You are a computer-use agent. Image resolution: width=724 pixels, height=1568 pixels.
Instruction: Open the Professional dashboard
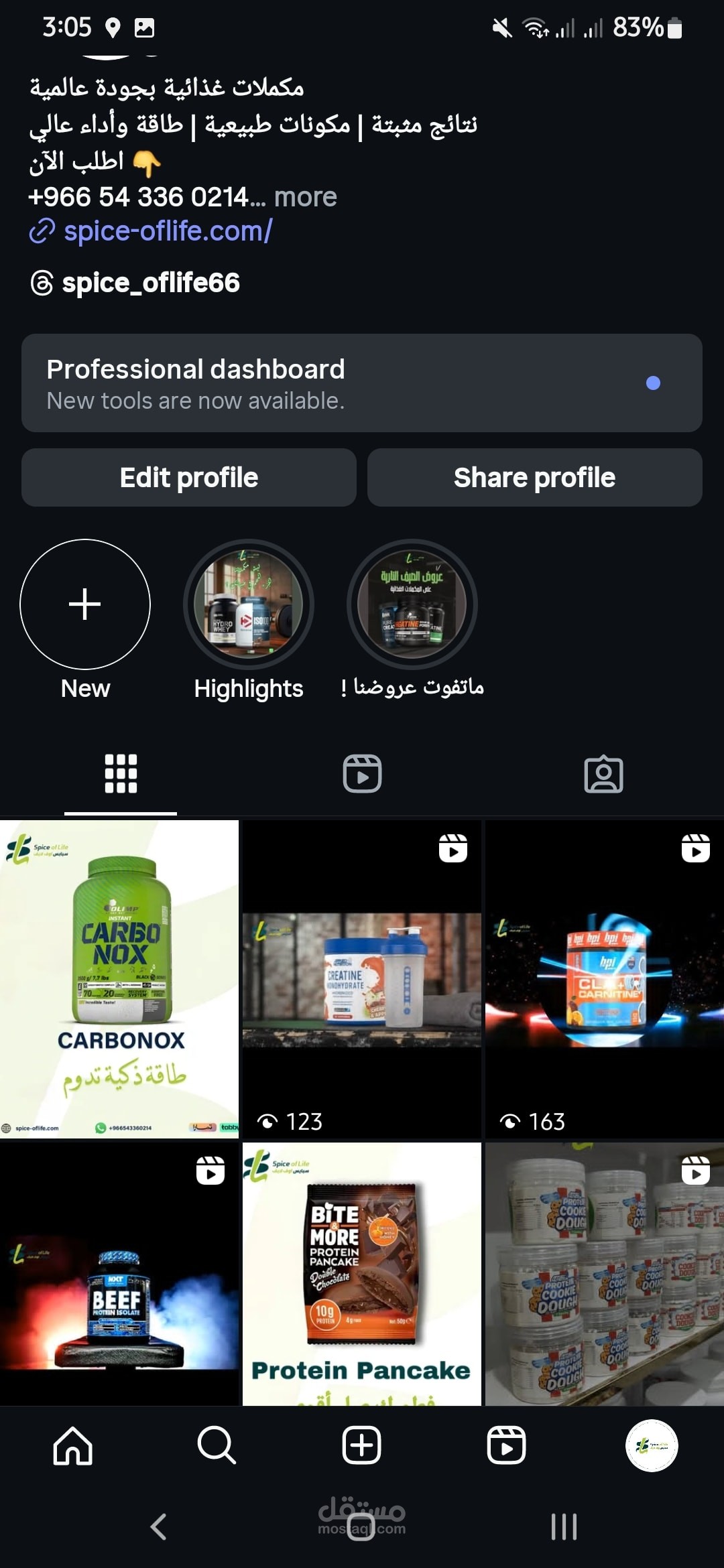pyautogui.click(x=362, y=383)
